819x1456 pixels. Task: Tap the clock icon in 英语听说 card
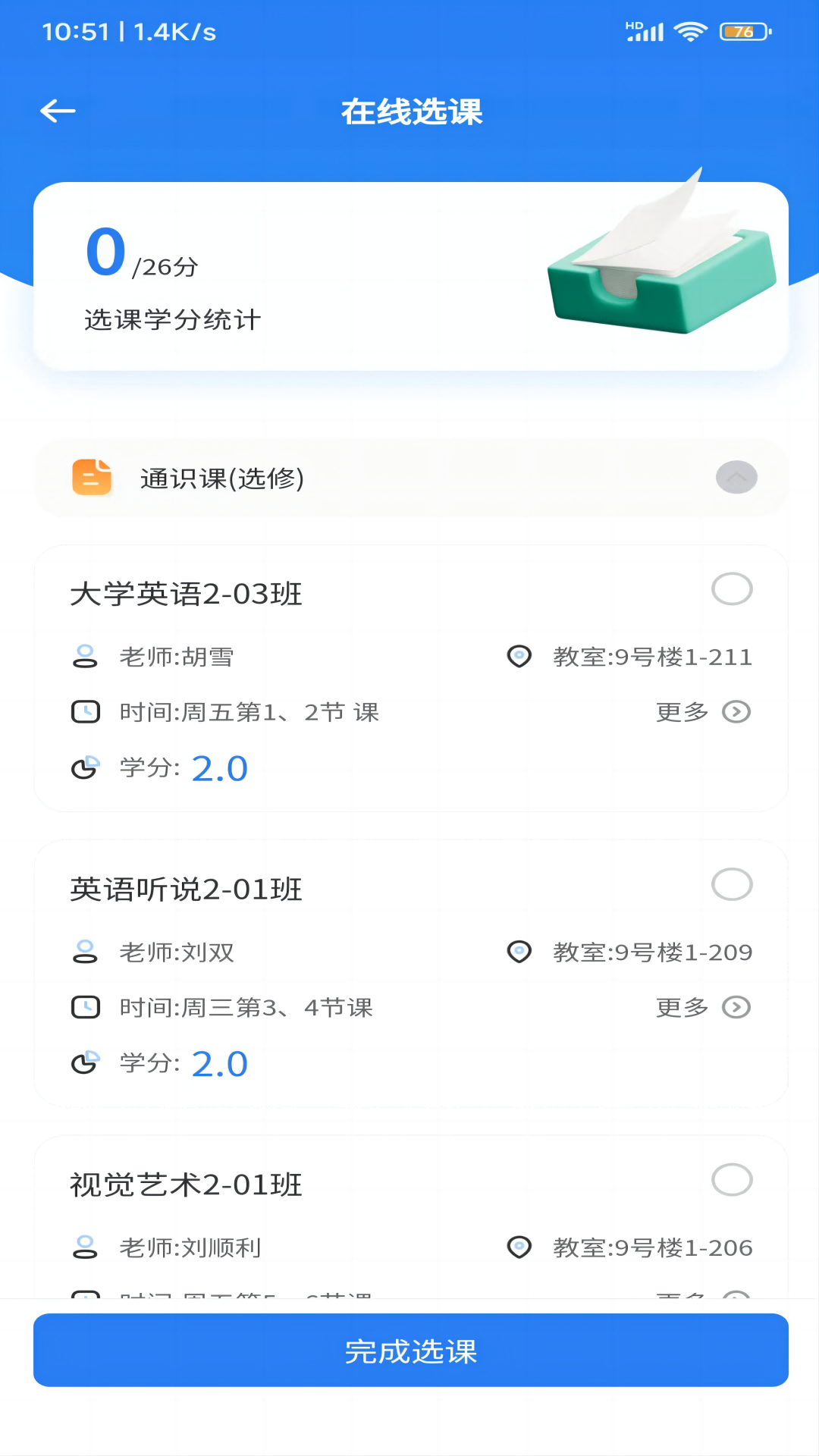click(x=86, y=1007)
